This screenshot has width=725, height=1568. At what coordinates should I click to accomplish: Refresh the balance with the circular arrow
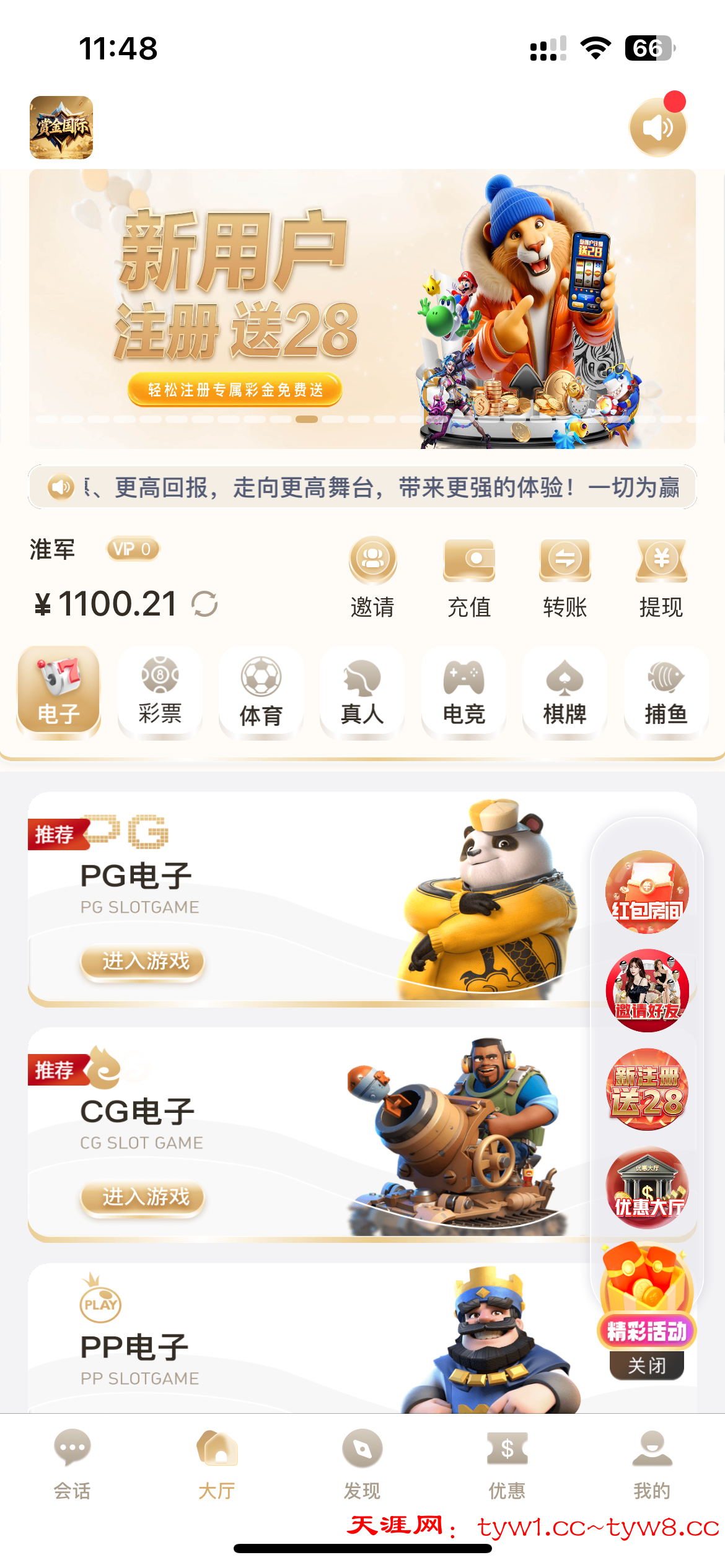[204, 602]
